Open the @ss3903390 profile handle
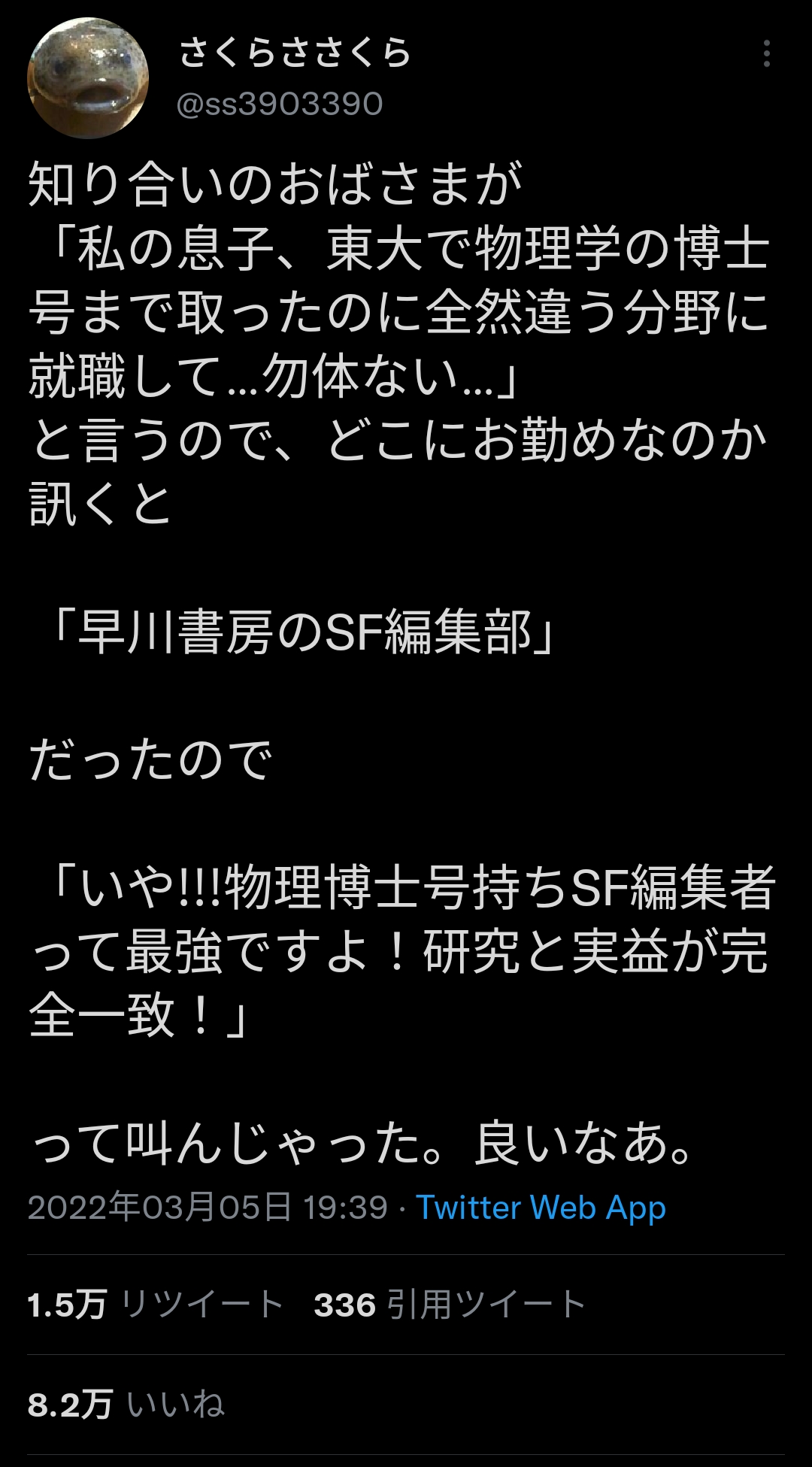 280,104
